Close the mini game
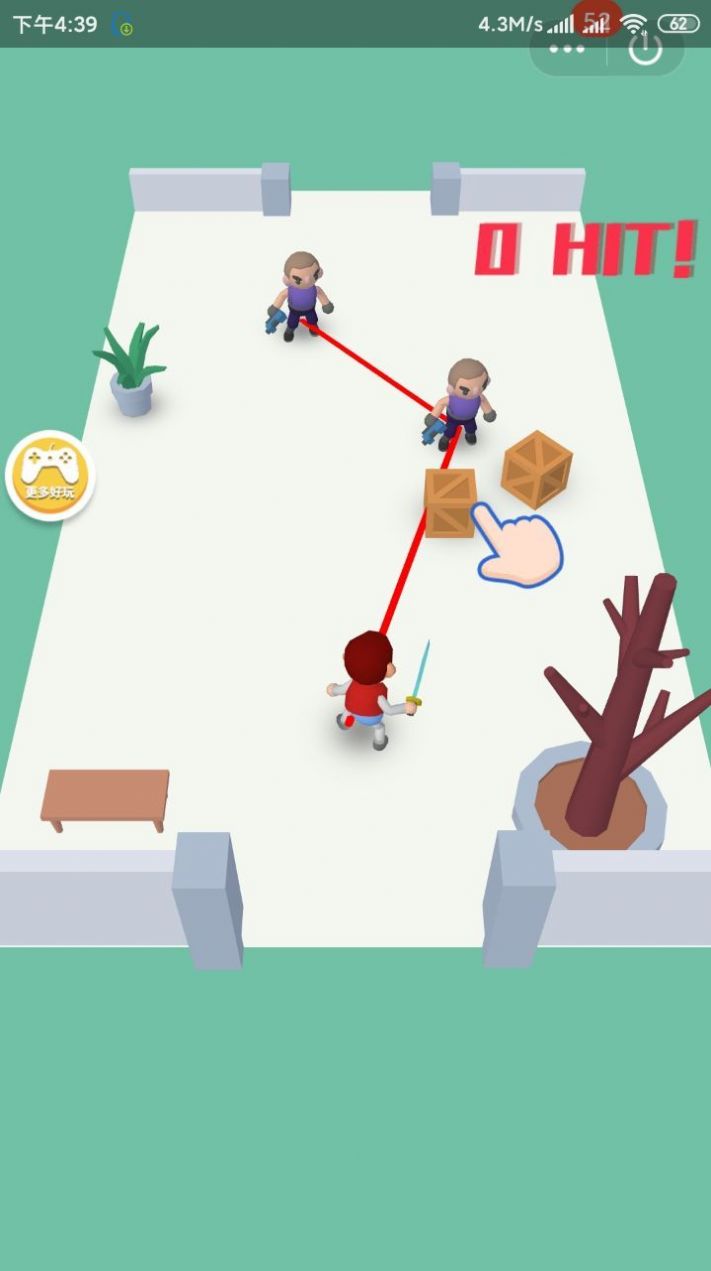The image size is (711, 1271). (x=645, y=48)
